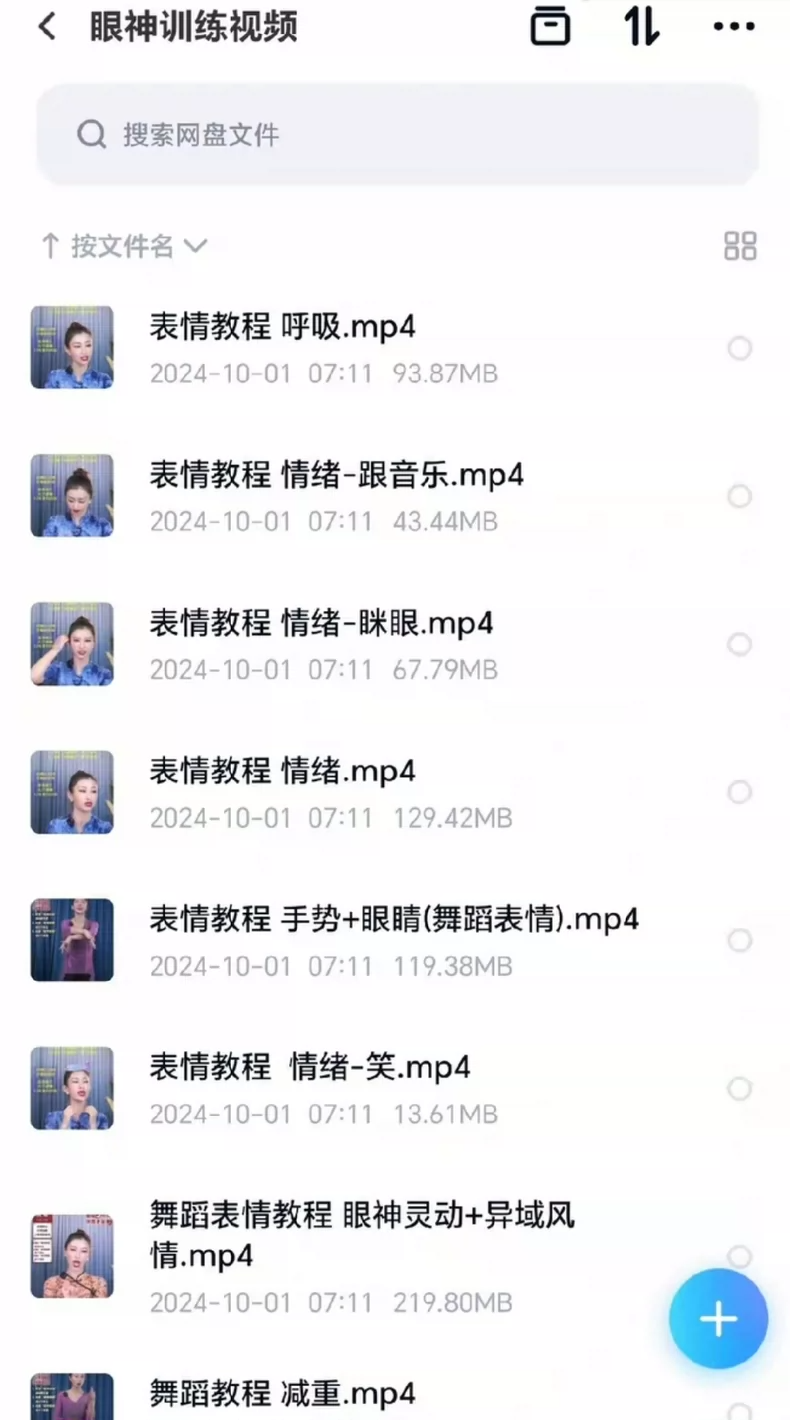
Task: Open the archive box icon in top bar
Action: click(550, 26)
